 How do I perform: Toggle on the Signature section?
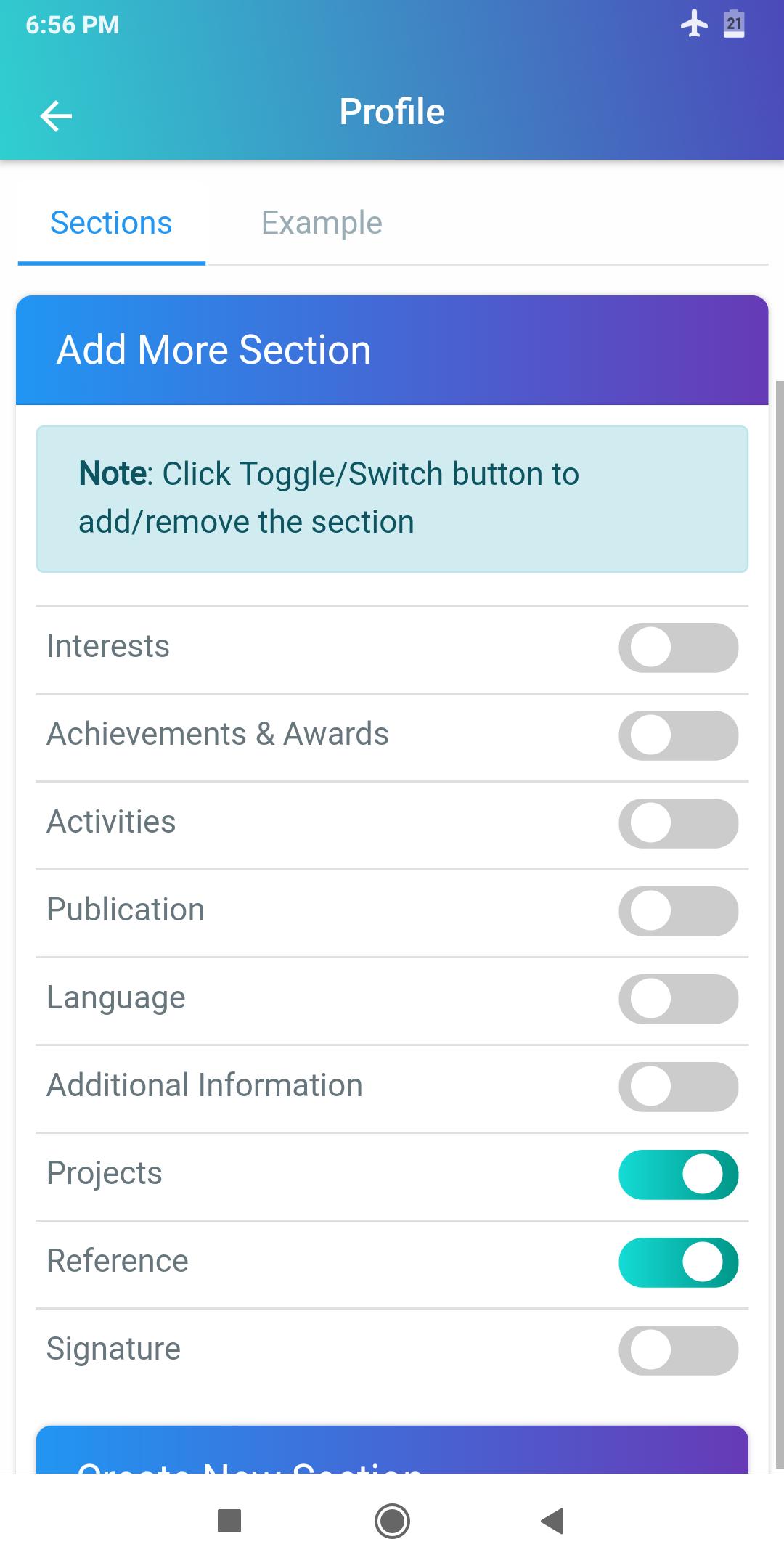point(678,1350)
